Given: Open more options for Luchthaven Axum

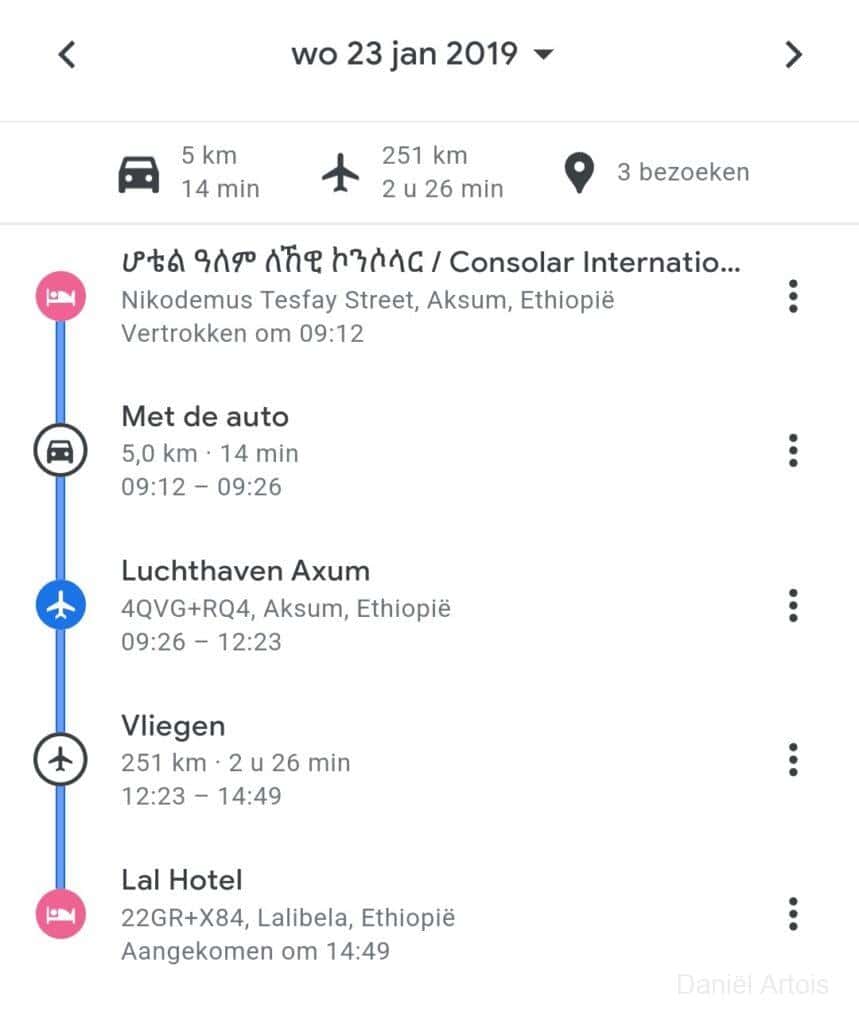Looking at the screenshot, I should [793, 605].
